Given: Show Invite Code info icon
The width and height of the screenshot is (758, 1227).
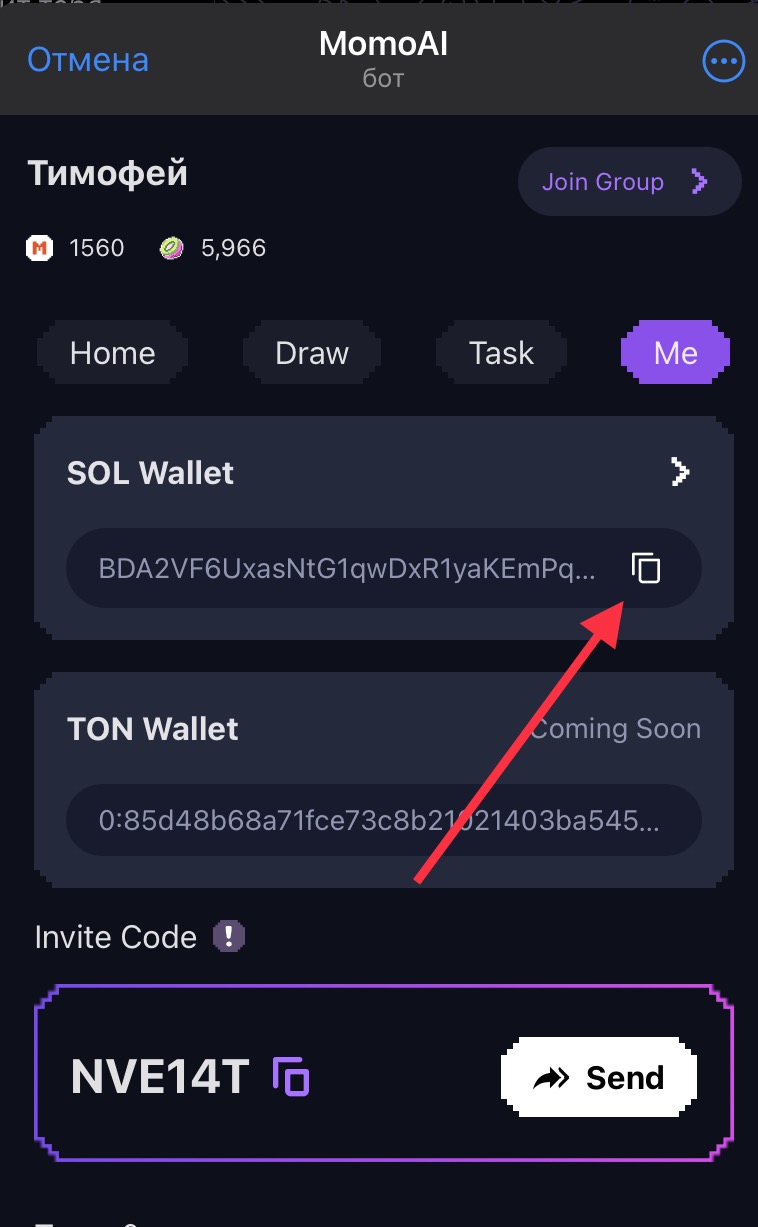Looking at the screenshot, I should click(x=229, y=937).
